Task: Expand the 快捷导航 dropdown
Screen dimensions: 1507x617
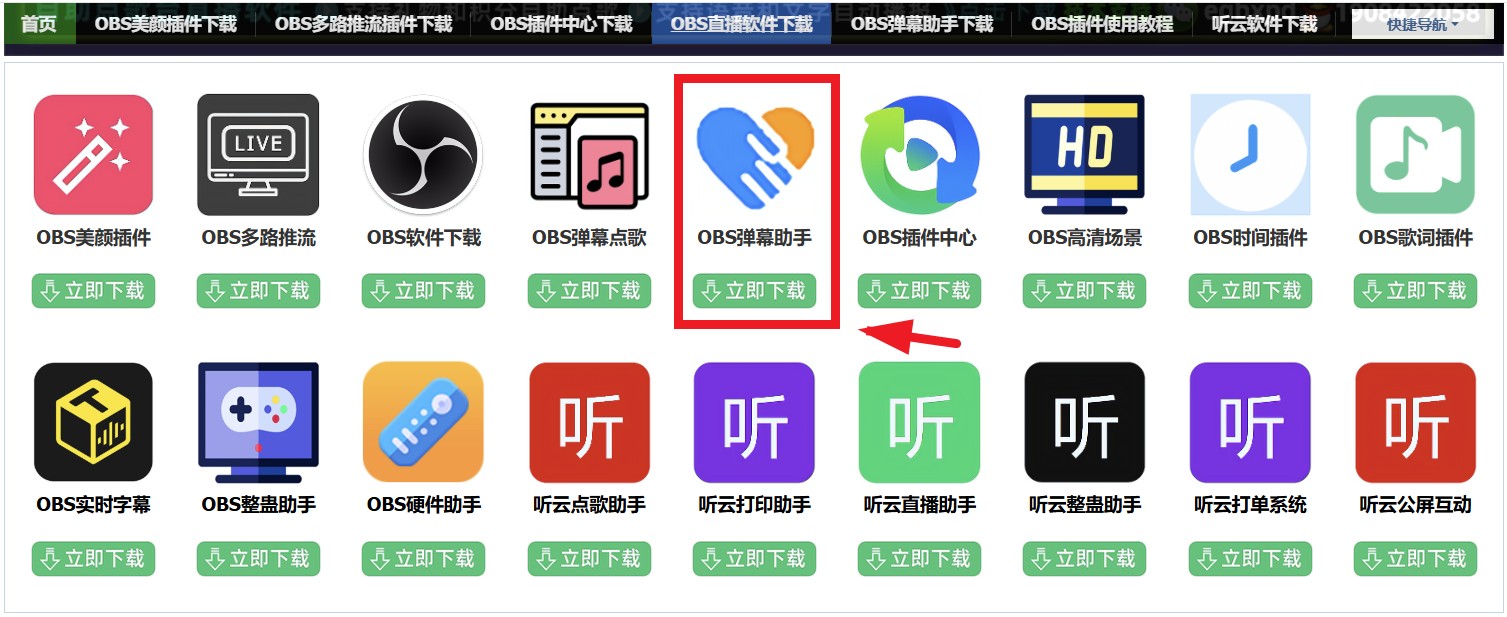Action: click(x=1423, y=24)
